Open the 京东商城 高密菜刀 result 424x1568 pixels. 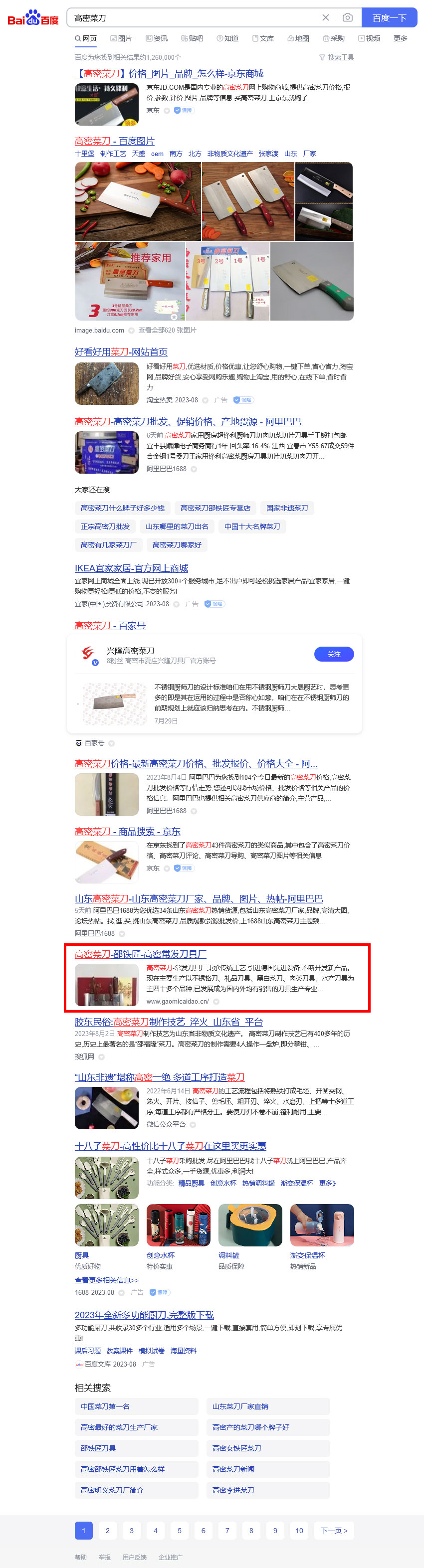coord(169,74)
